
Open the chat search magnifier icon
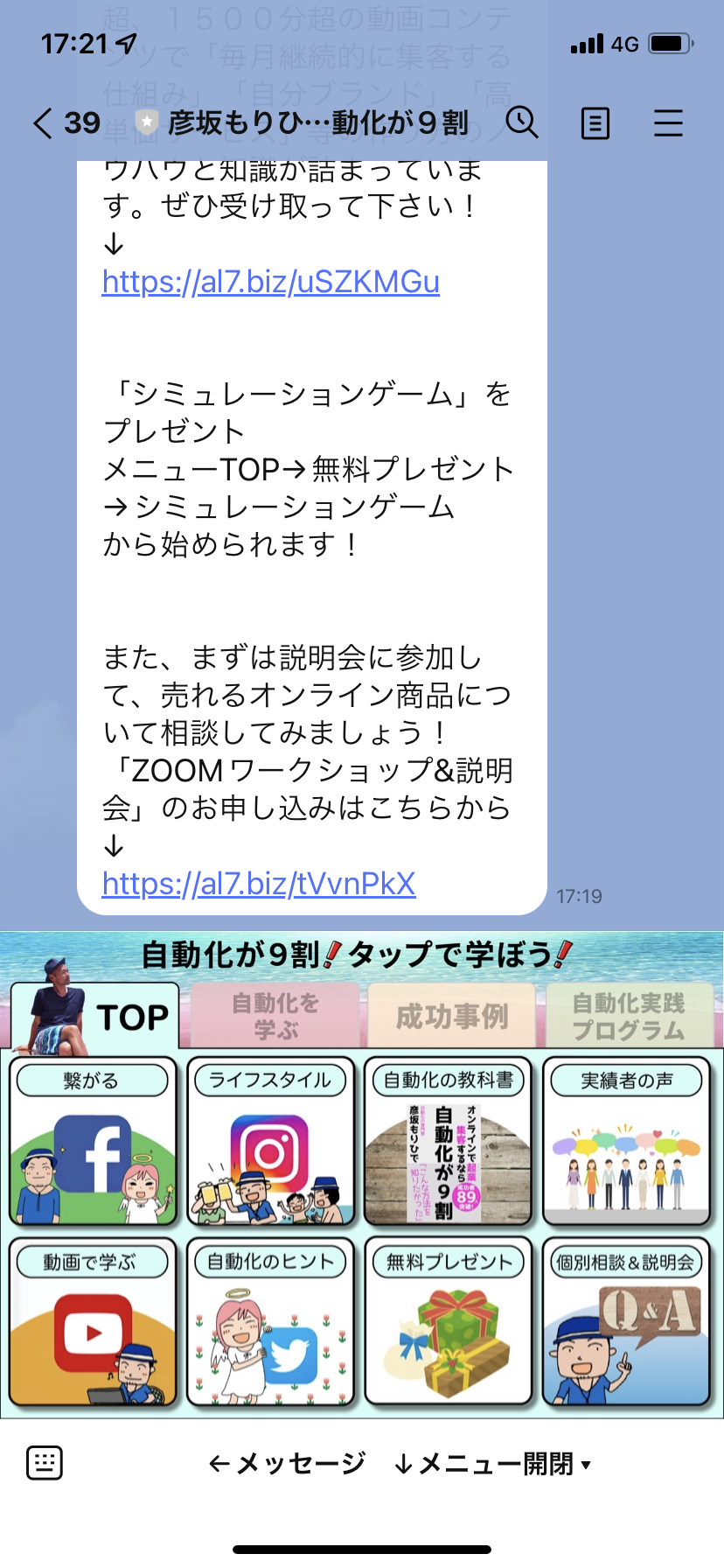tap(523, 123)
